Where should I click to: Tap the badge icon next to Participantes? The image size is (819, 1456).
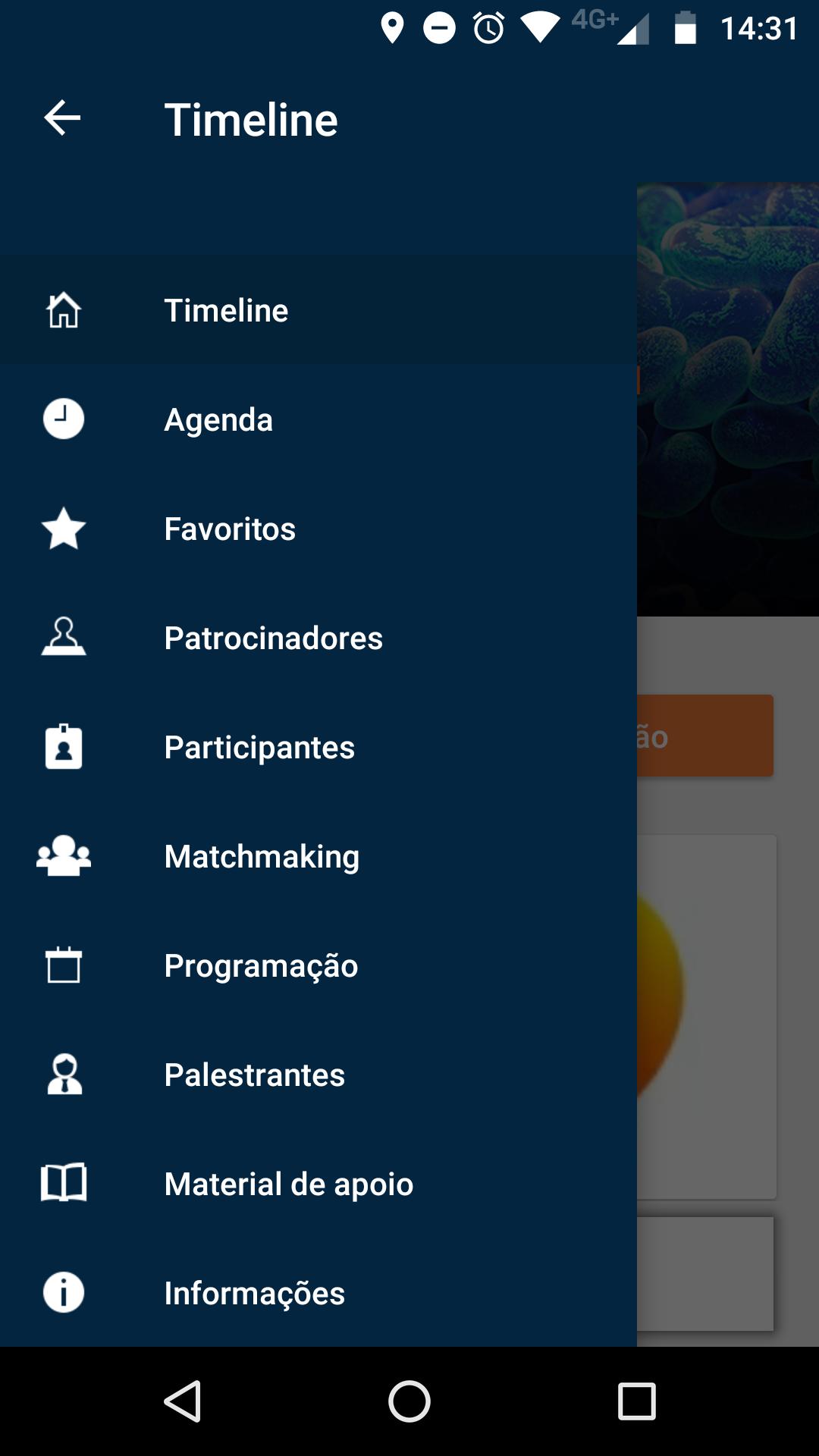coord(64,748)
